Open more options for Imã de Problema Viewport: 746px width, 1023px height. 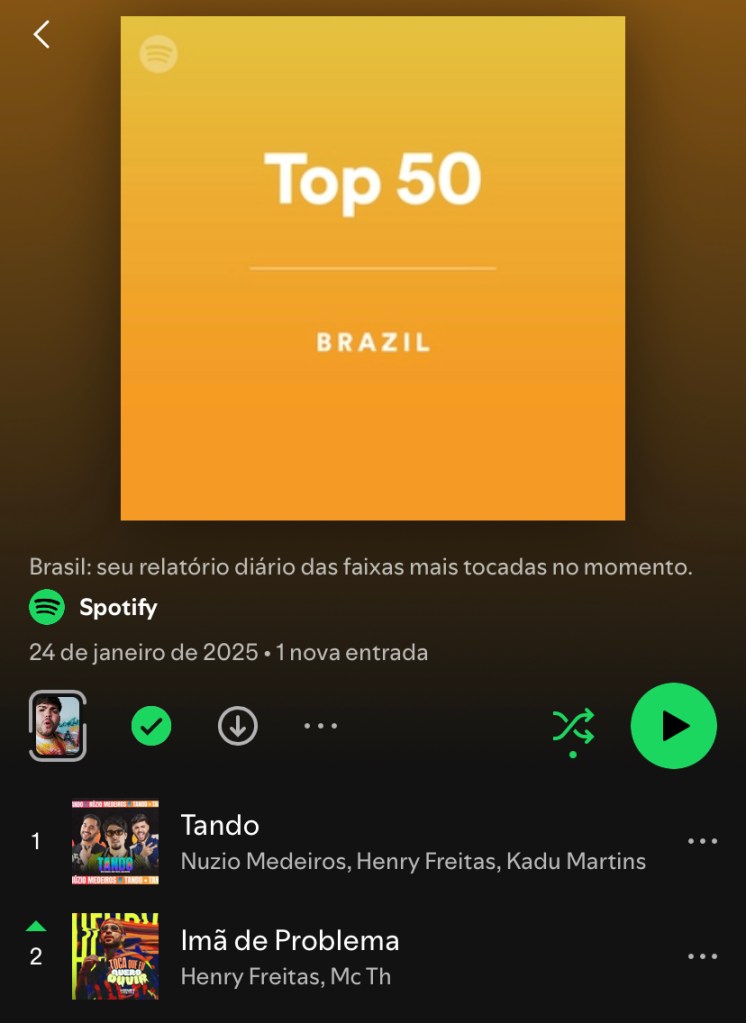[x=702, y=957]
